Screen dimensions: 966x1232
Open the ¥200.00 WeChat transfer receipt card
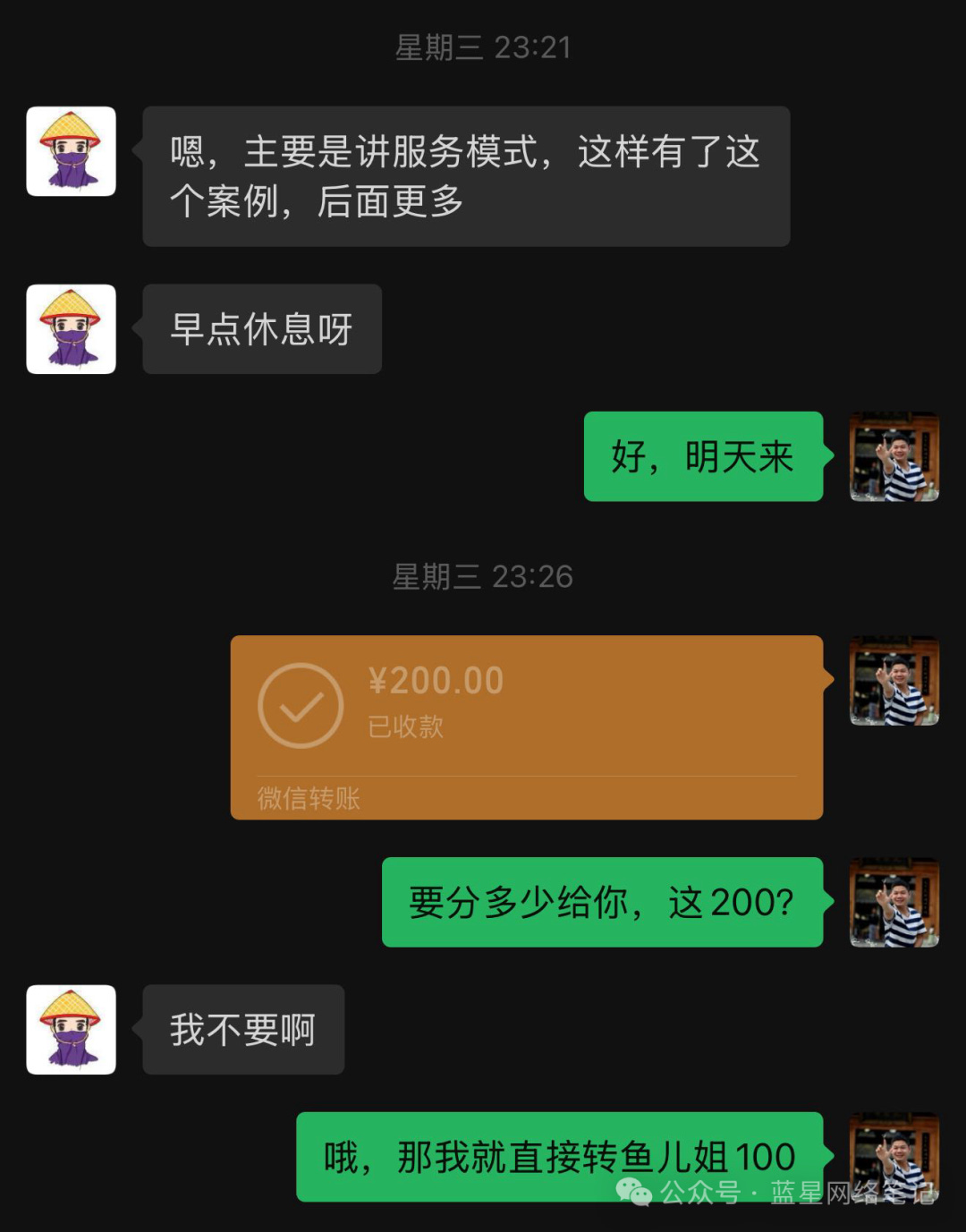(525, 726)
